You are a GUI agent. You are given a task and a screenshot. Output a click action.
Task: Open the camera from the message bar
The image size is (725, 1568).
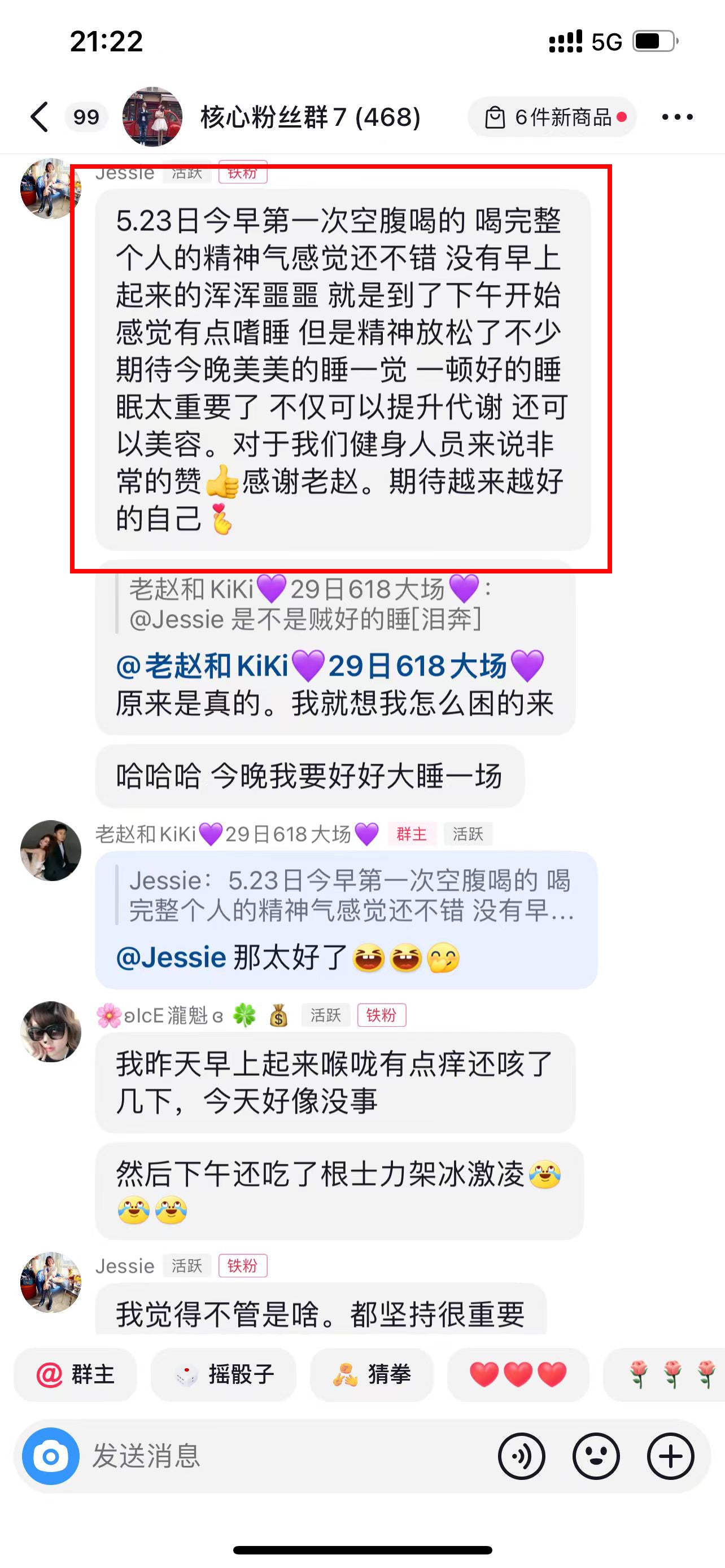pos(50,1456)
